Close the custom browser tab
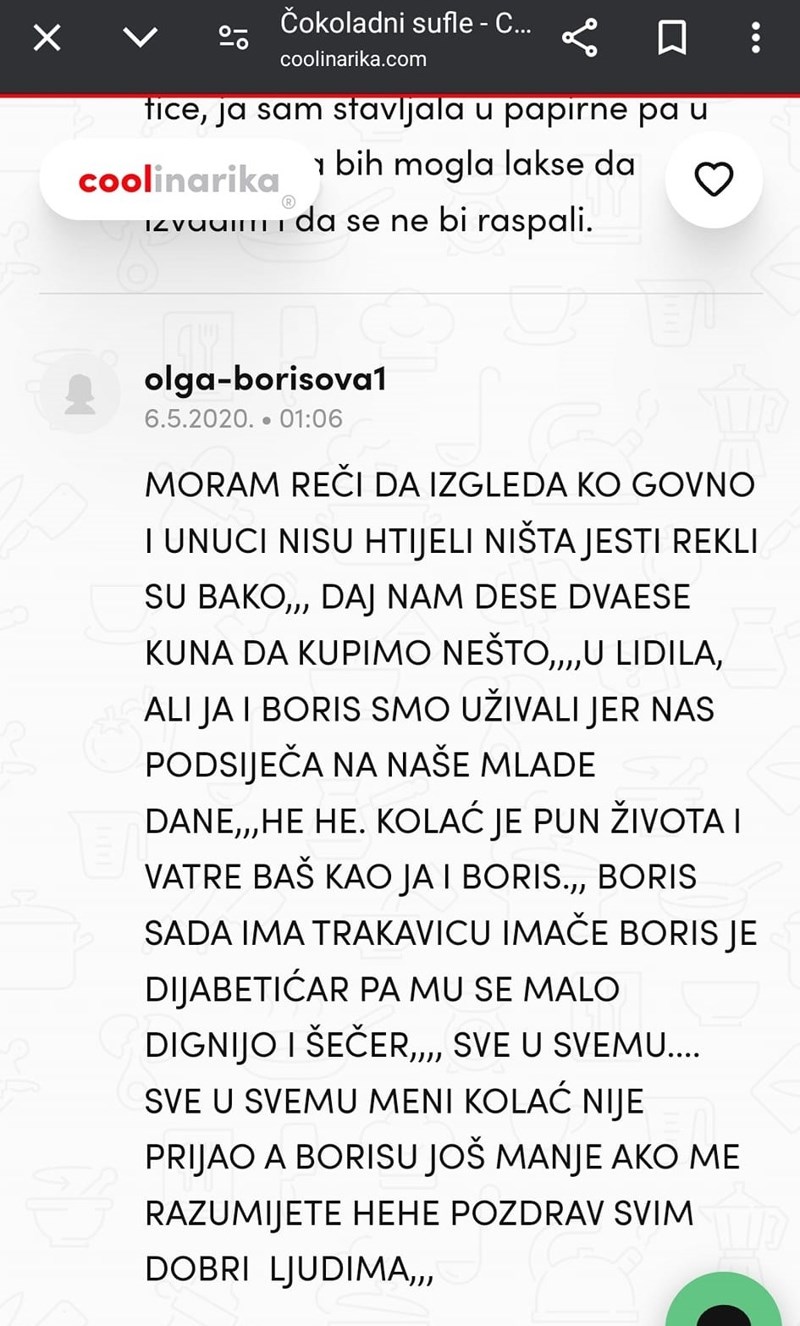 point(48,39)
